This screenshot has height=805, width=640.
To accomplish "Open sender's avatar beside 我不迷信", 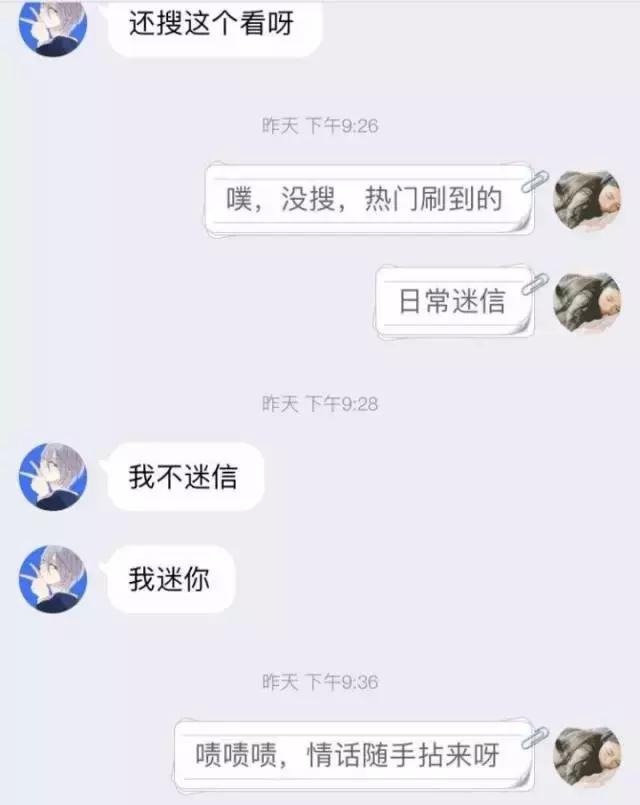I will pyautogui.click(x=53, y=477).
